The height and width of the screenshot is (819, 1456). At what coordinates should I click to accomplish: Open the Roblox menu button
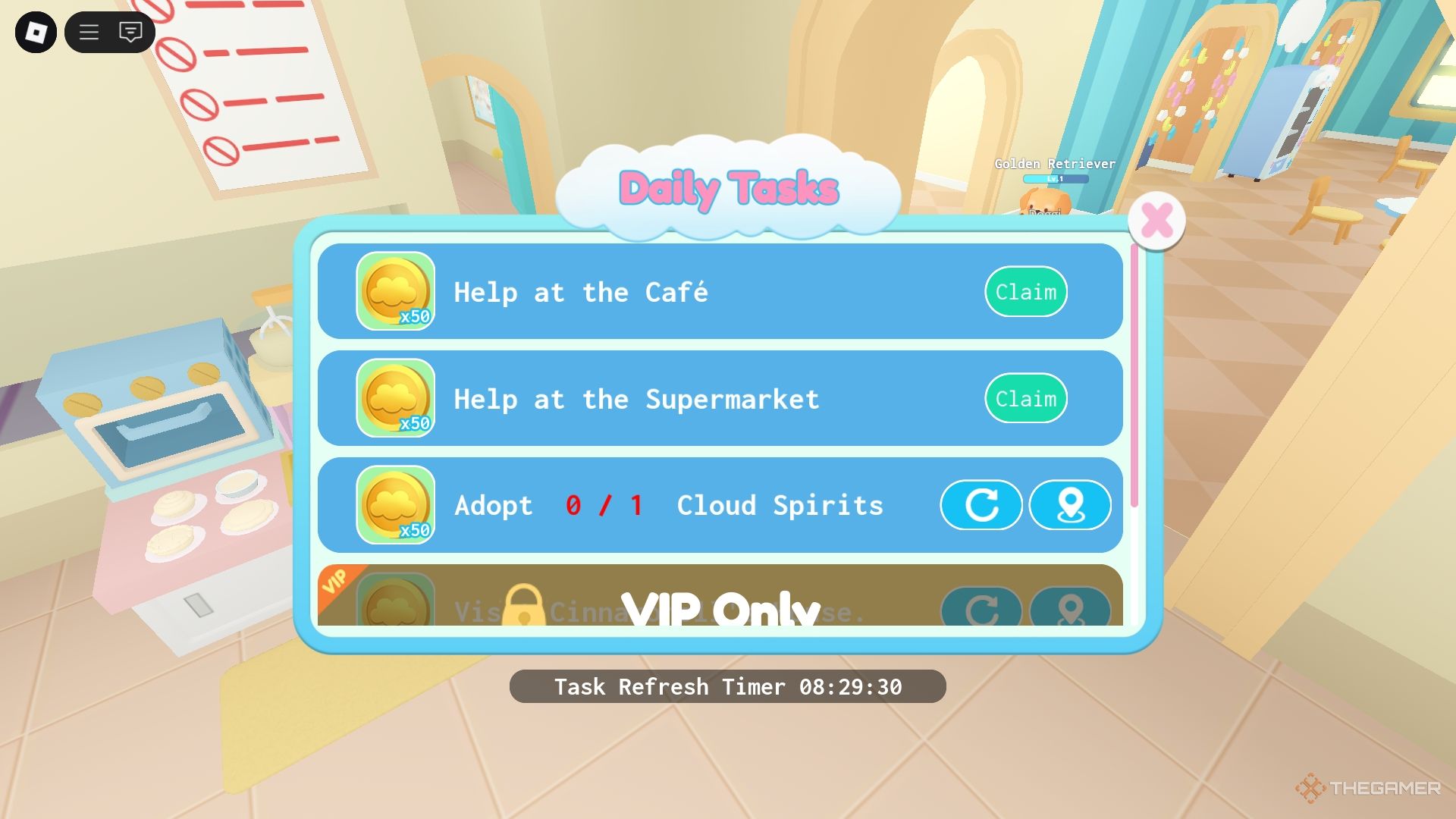pyautogui.click(x=36, y=32)
